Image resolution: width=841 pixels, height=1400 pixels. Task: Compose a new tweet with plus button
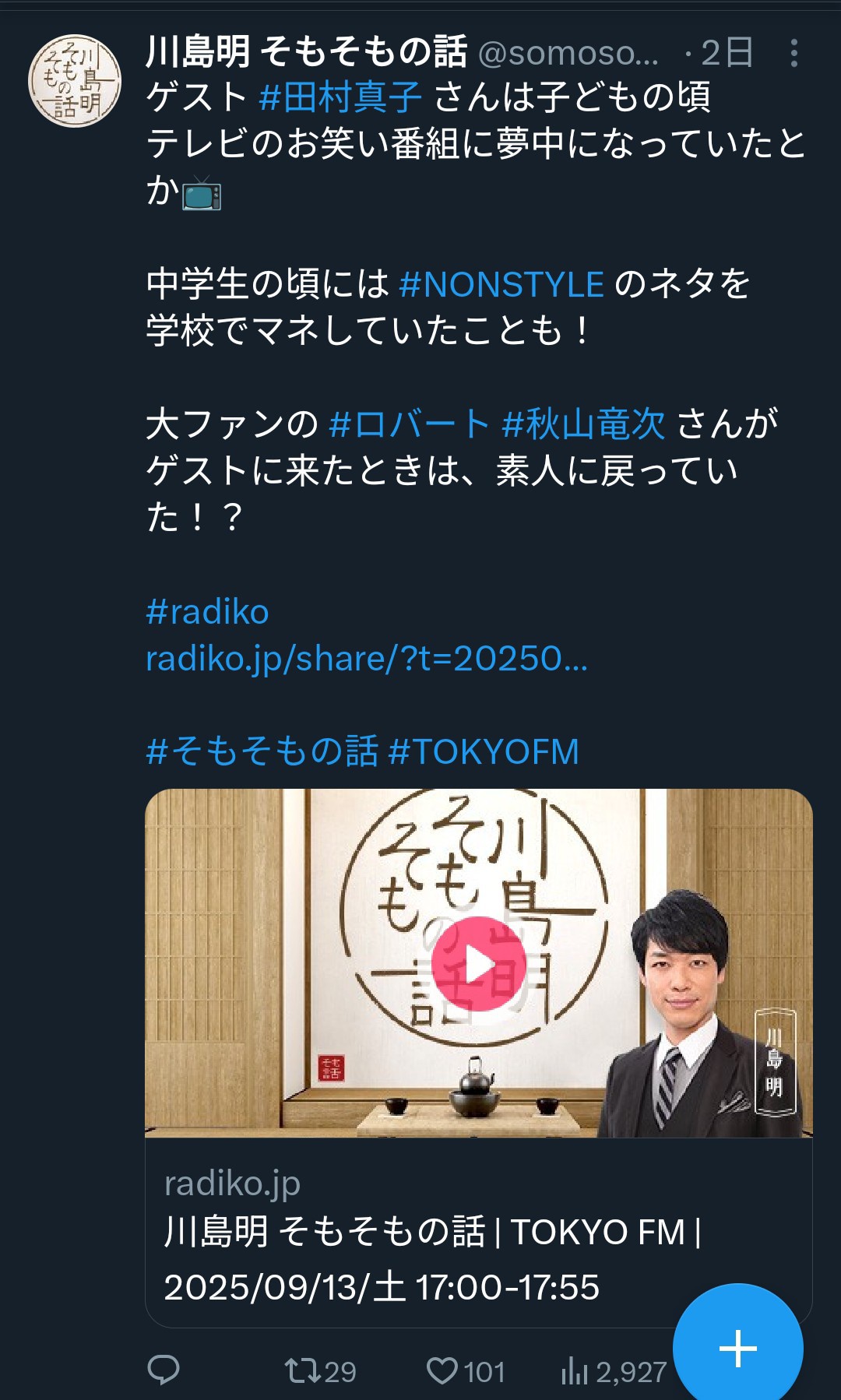tap(738, 1348)
